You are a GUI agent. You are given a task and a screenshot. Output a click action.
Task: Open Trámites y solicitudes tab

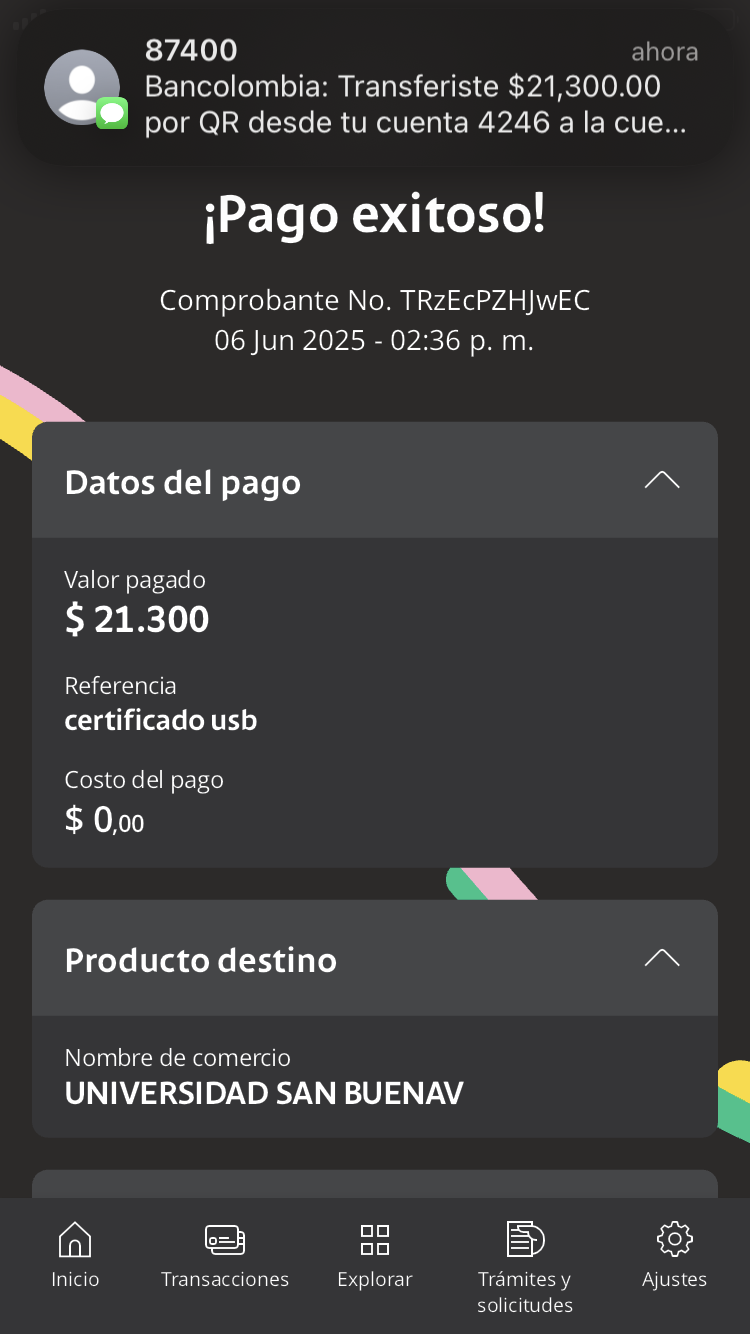point(525,1266)
